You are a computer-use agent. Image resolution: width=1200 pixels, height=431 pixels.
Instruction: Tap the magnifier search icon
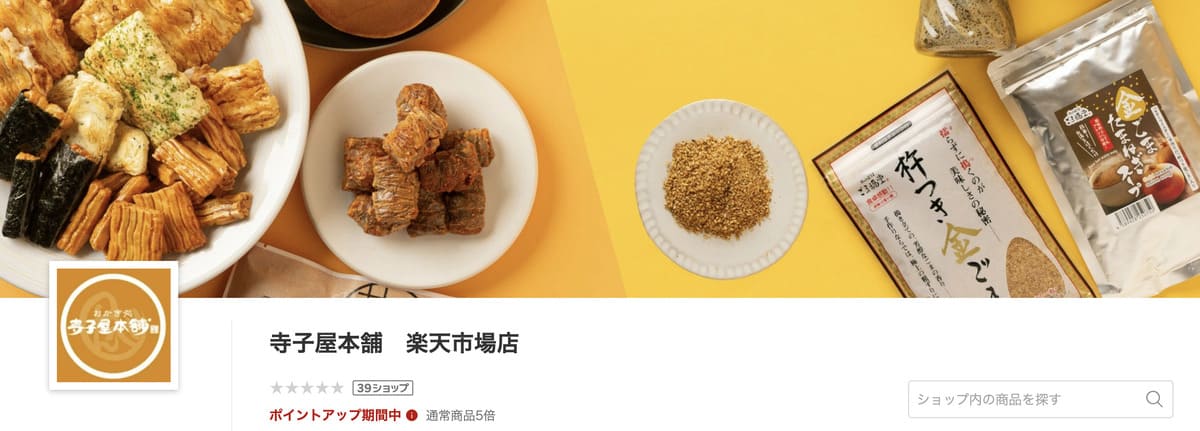click(x=1154, y=399)
